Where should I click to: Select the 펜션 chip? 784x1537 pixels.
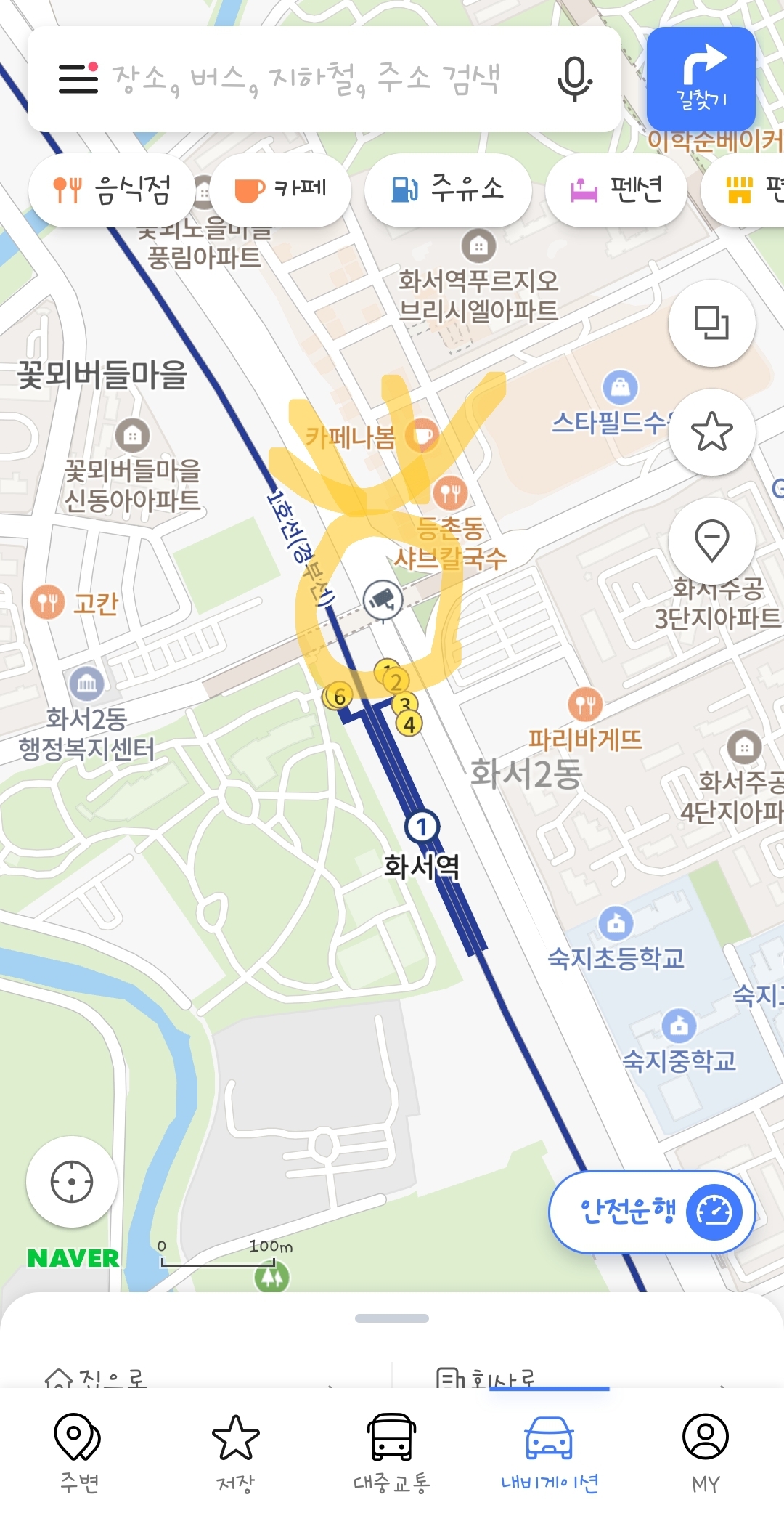[616, 190]
